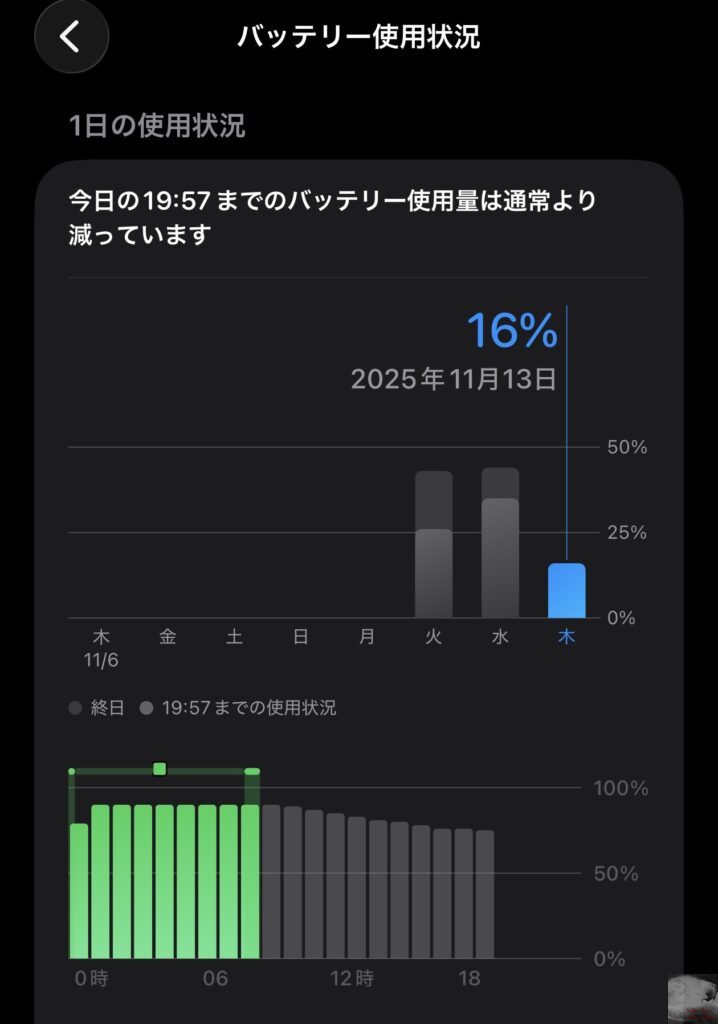Tap Thursday's (木) blue usage bar
This screenshot has width=718, height=1024.
click(x=567, y=591)
